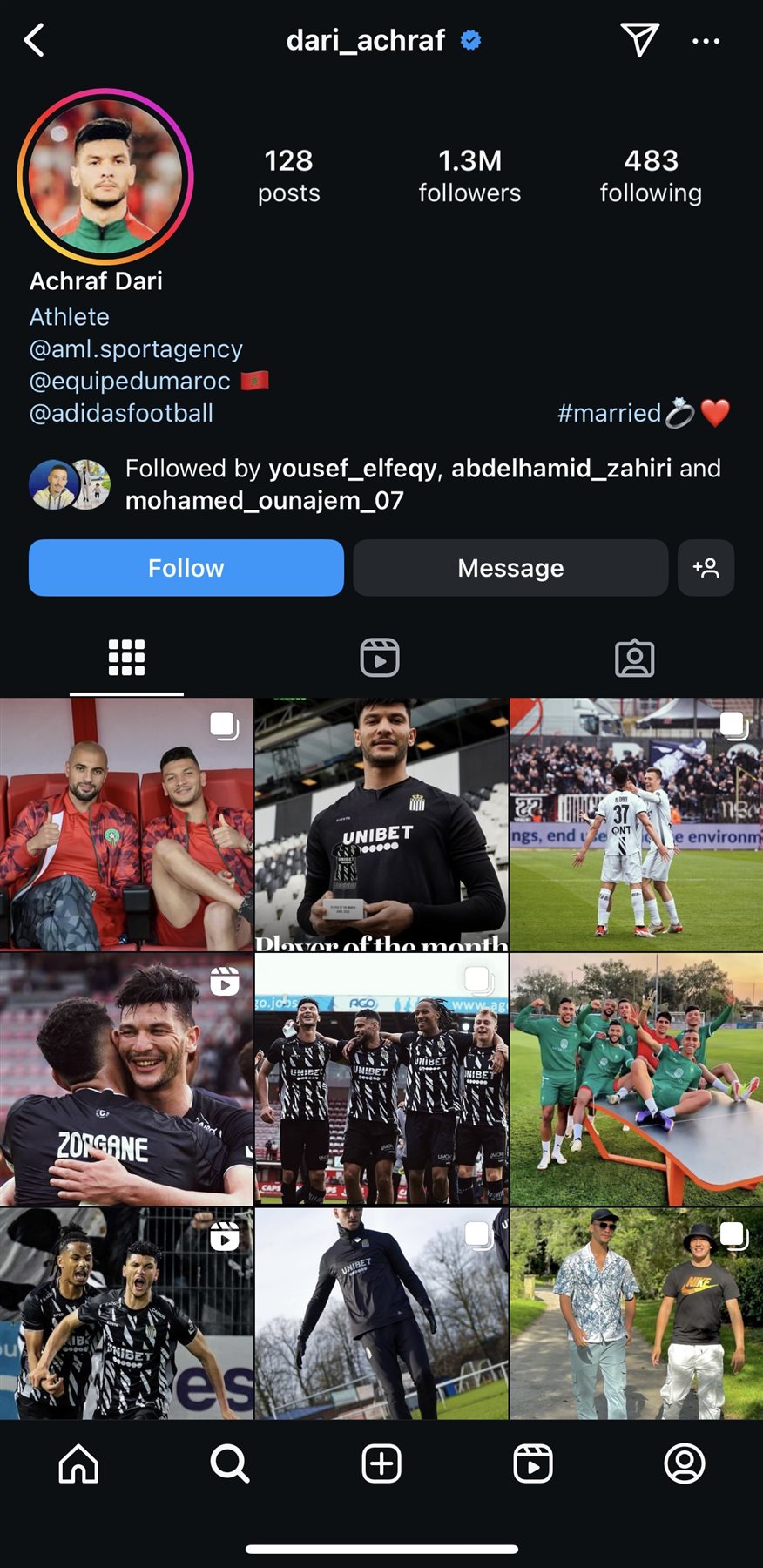
Task: Open the 483 following list
Action: [651, 175]
